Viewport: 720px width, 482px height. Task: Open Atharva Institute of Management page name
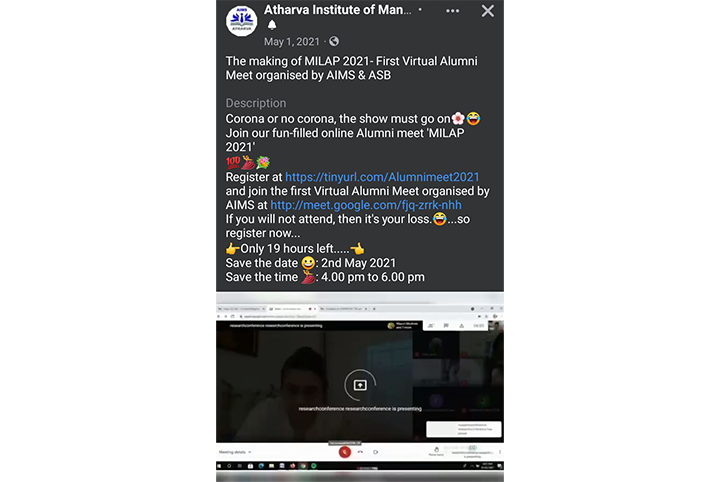[x=338, y=11]
